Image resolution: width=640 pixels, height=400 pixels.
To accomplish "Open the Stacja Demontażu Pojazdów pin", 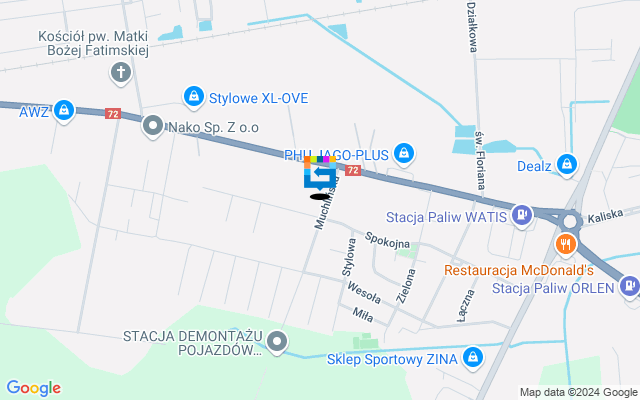I will click(277, 343).
